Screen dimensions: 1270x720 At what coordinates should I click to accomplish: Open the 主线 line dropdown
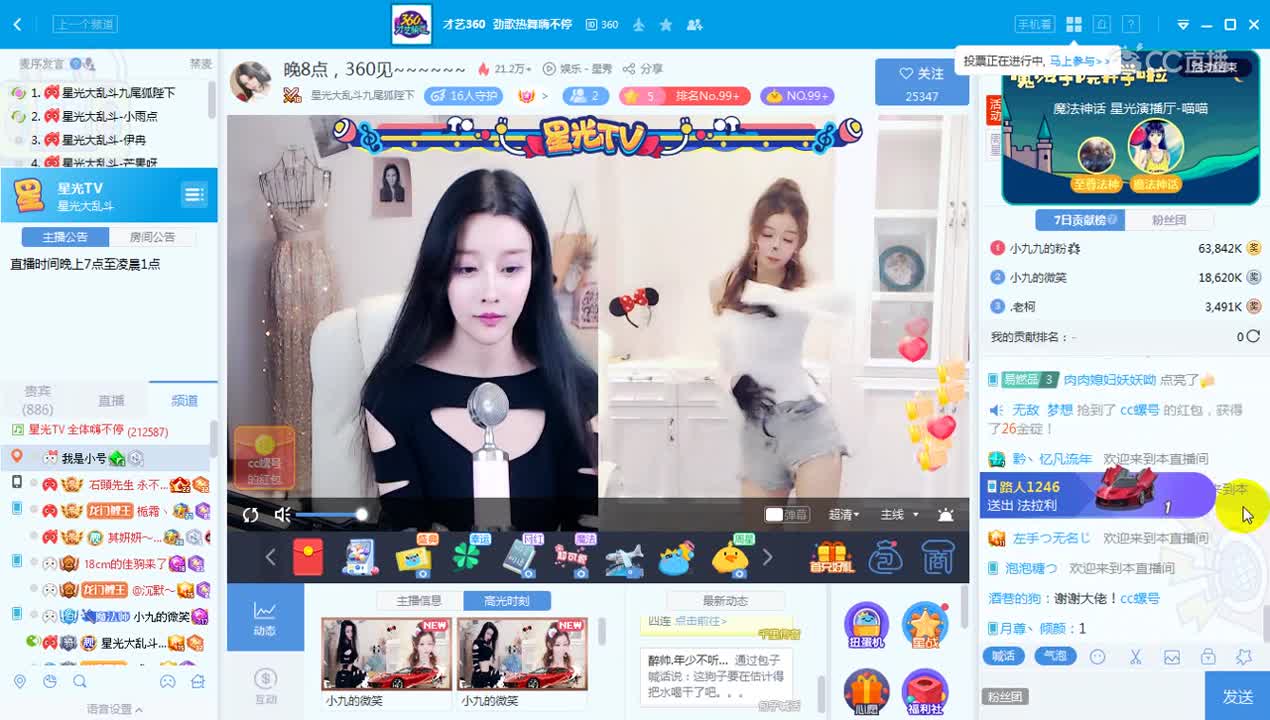pyautogui.click(x=899, y=515)
